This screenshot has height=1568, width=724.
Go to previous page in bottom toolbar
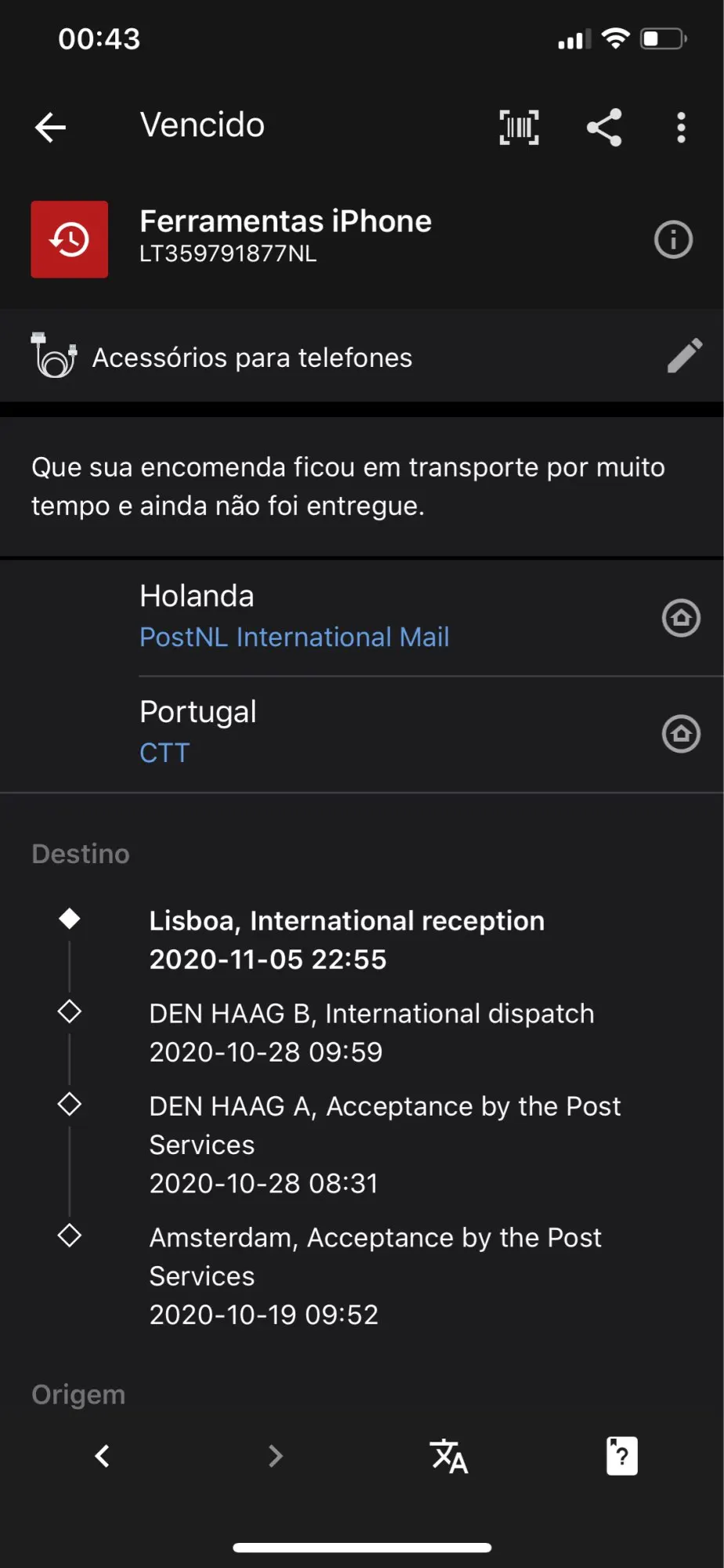tap(103, 1456)
